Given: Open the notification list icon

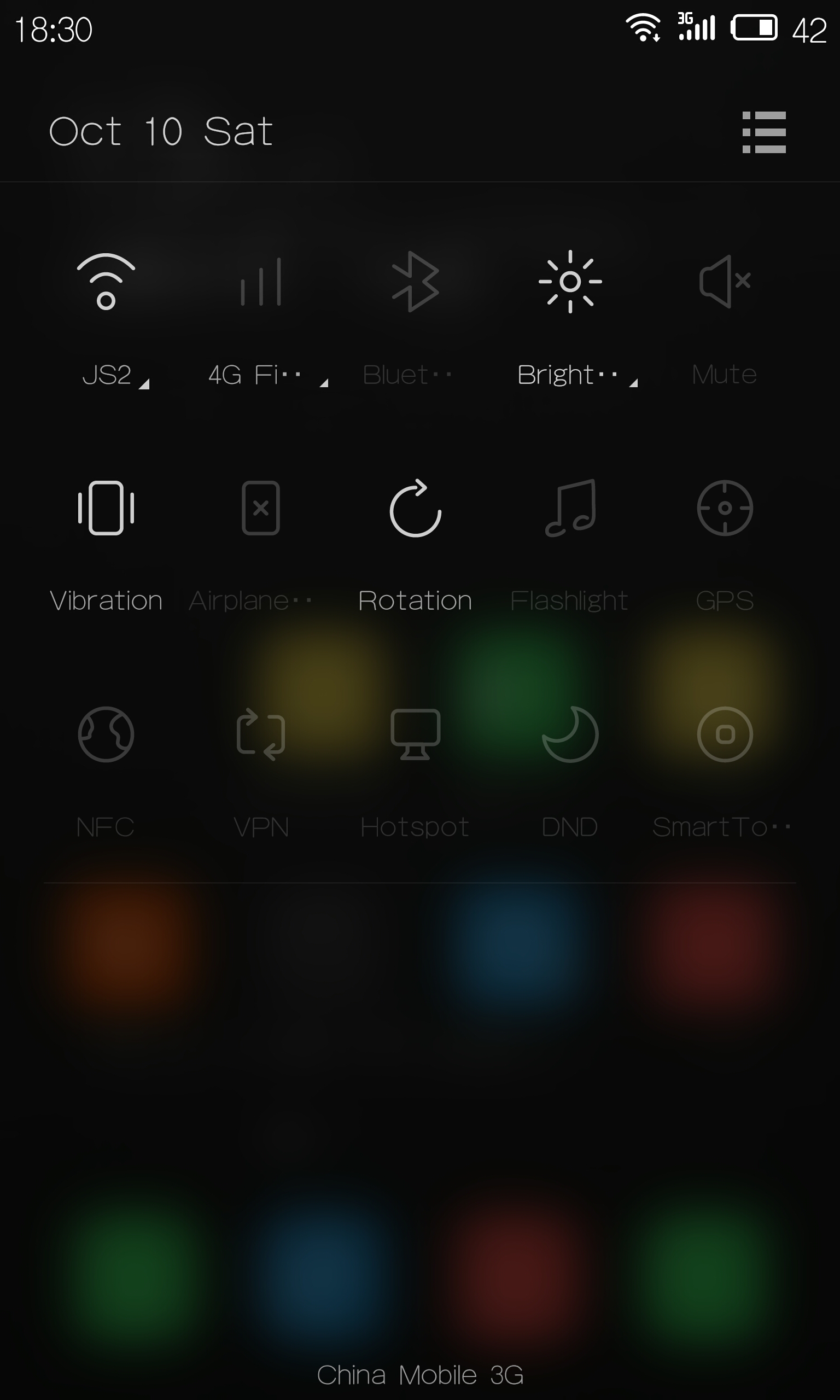Looking at the screenshot, I should (763, 132).
